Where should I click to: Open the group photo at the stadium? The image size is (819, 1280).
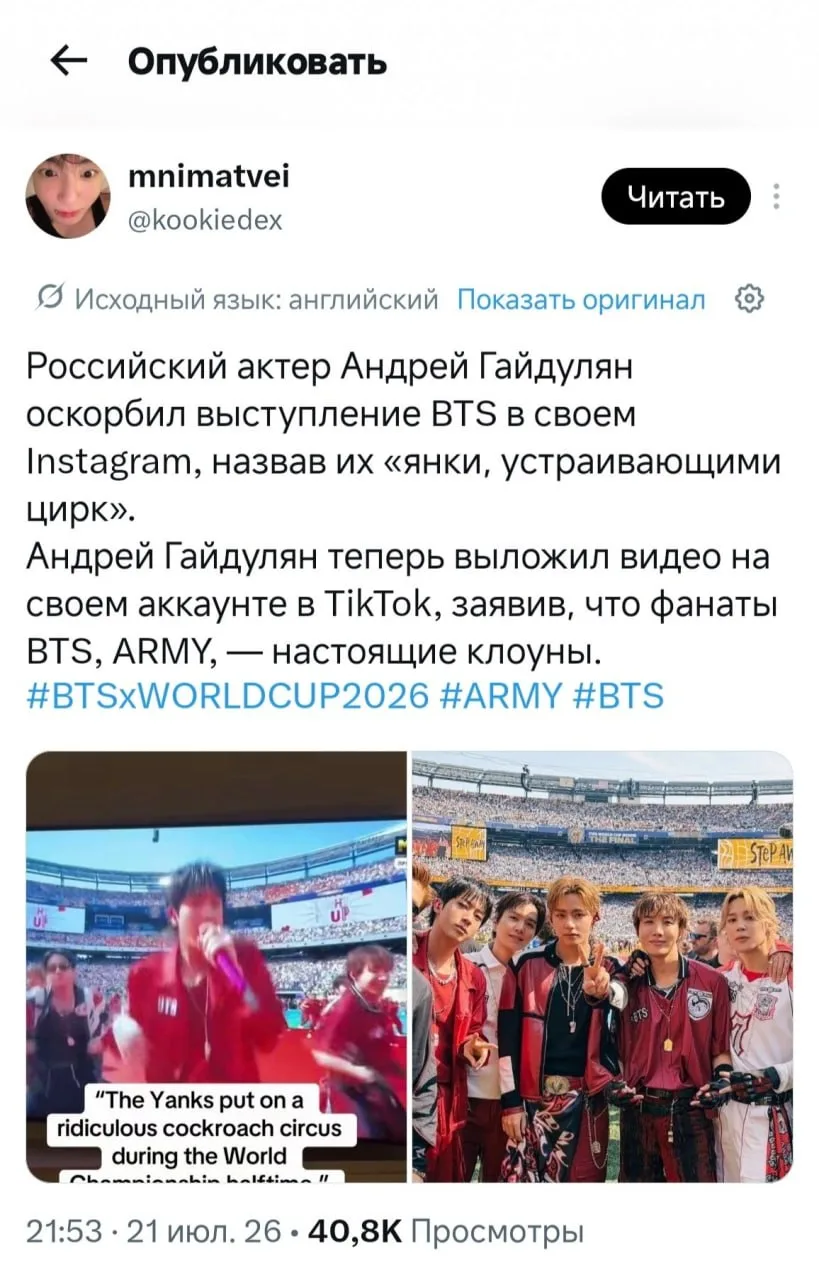pos(603,967)
